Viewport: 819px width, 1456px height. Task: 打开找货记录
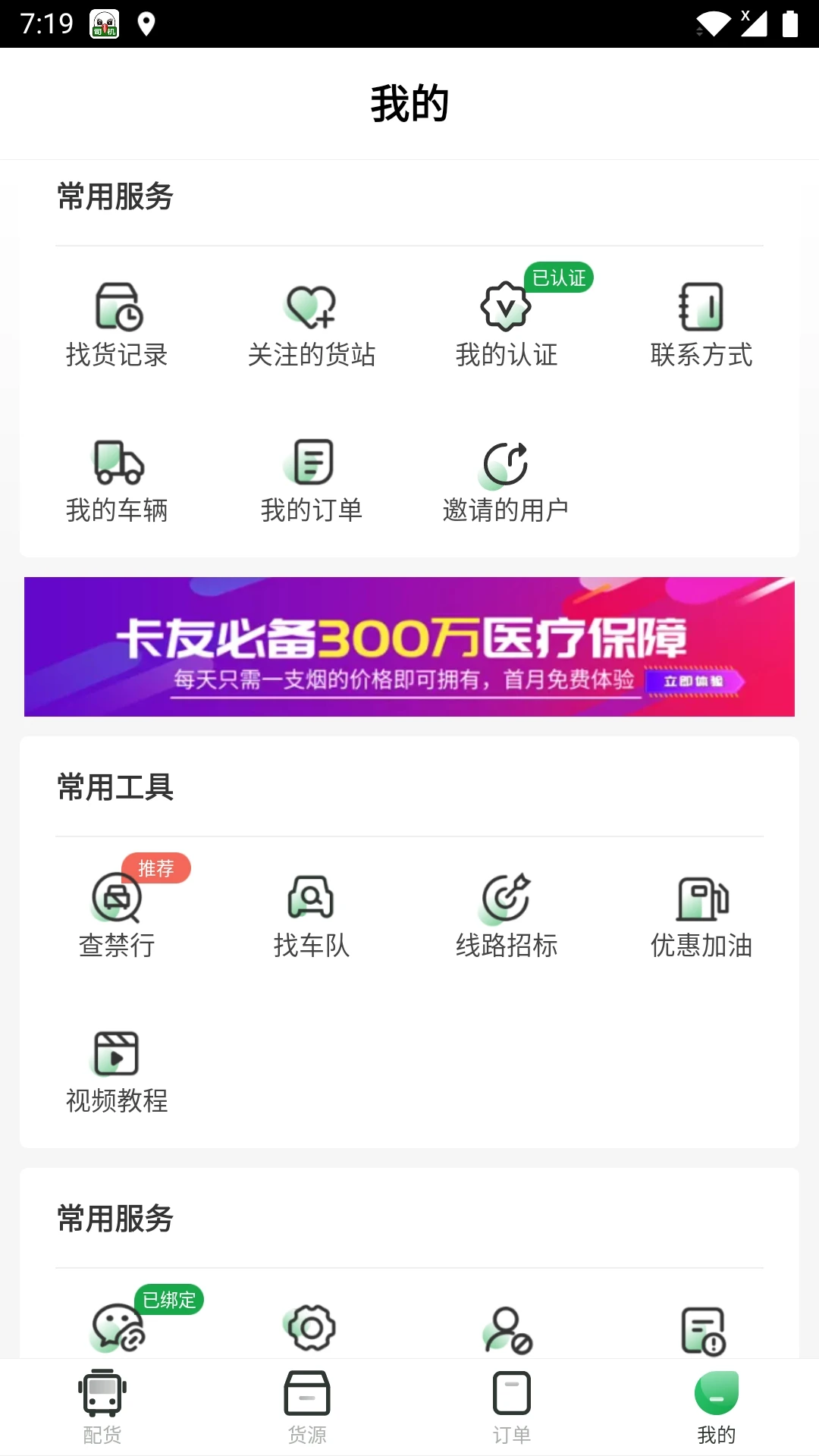click(x=118, y=322)
